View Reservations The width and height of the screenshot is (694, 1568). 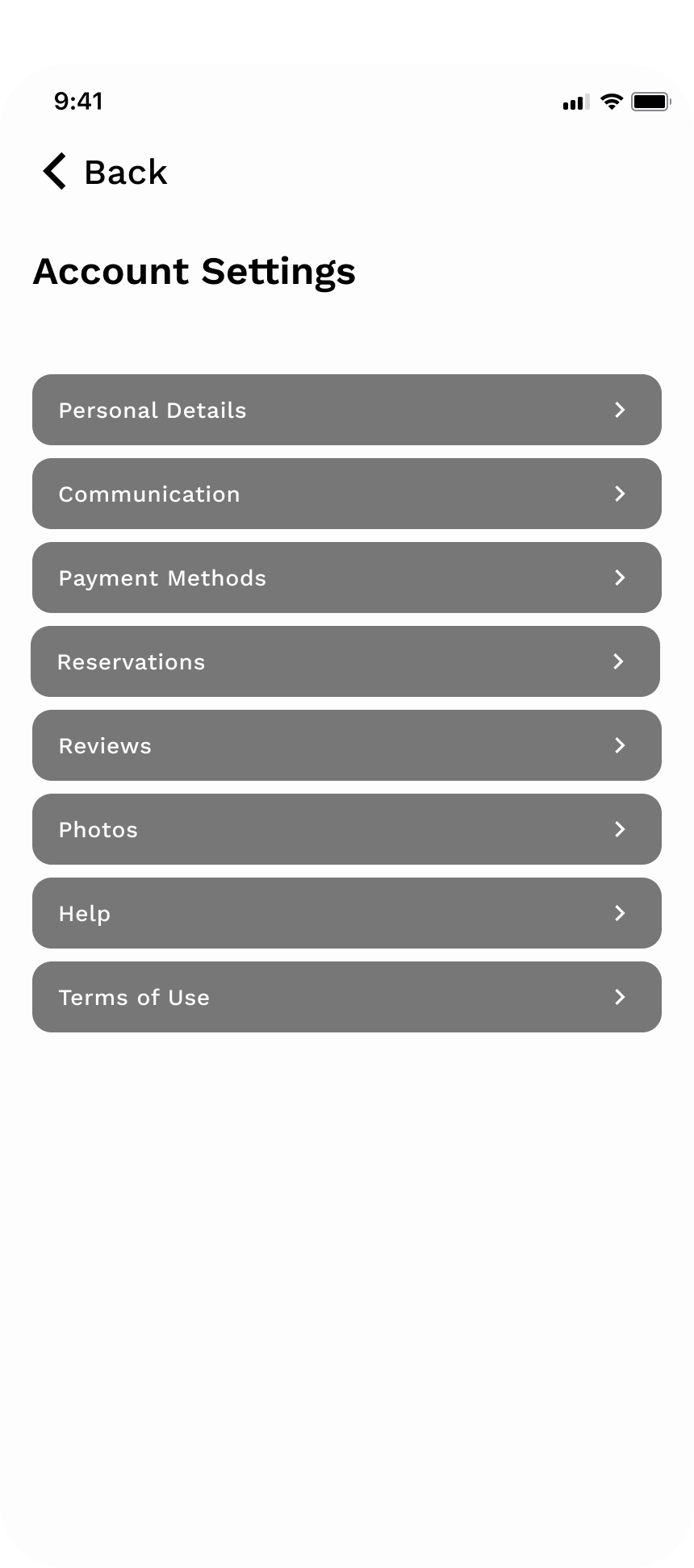tap(345, 661)
